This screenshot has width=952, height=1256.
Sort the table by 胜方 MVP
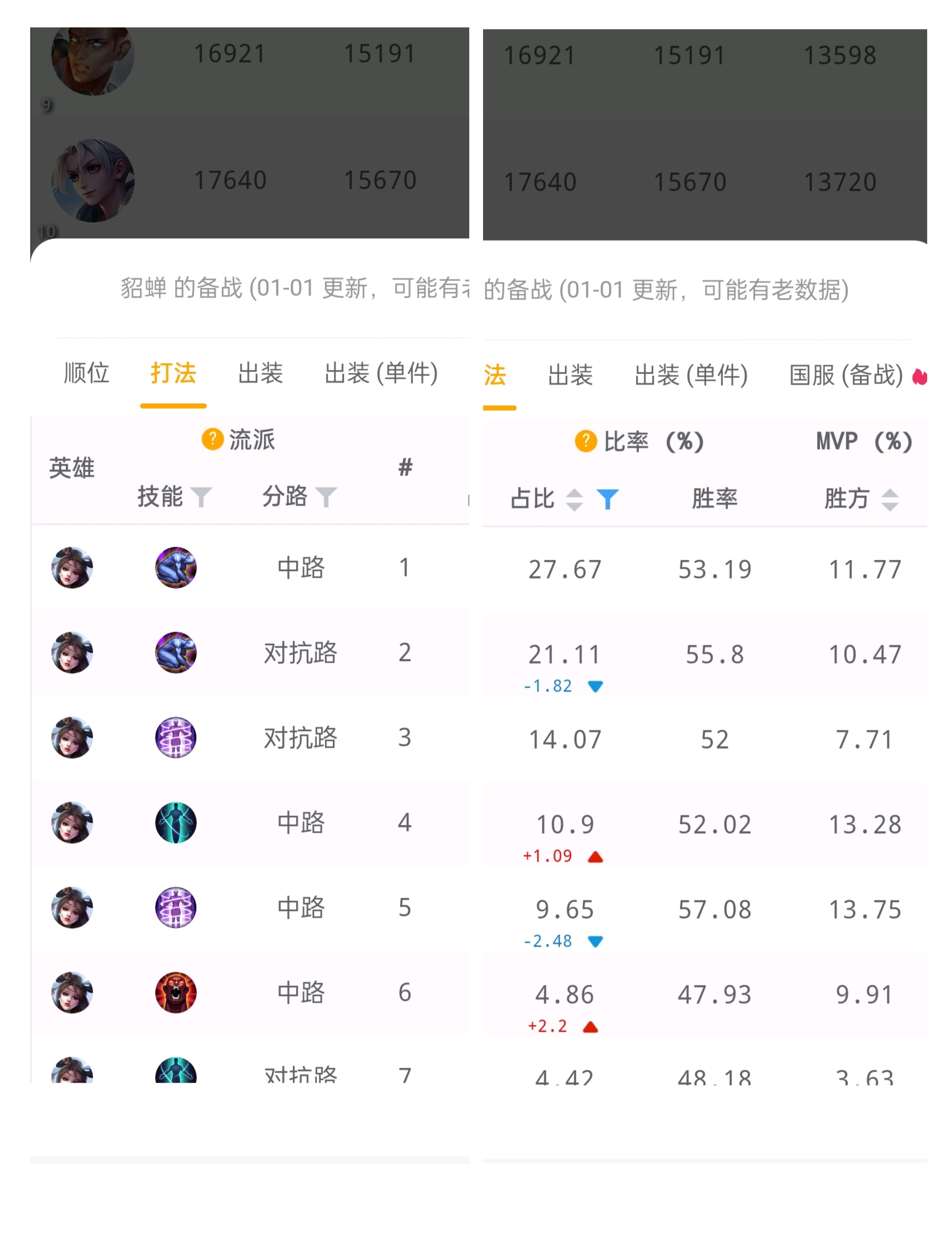[x=889, y=499]
